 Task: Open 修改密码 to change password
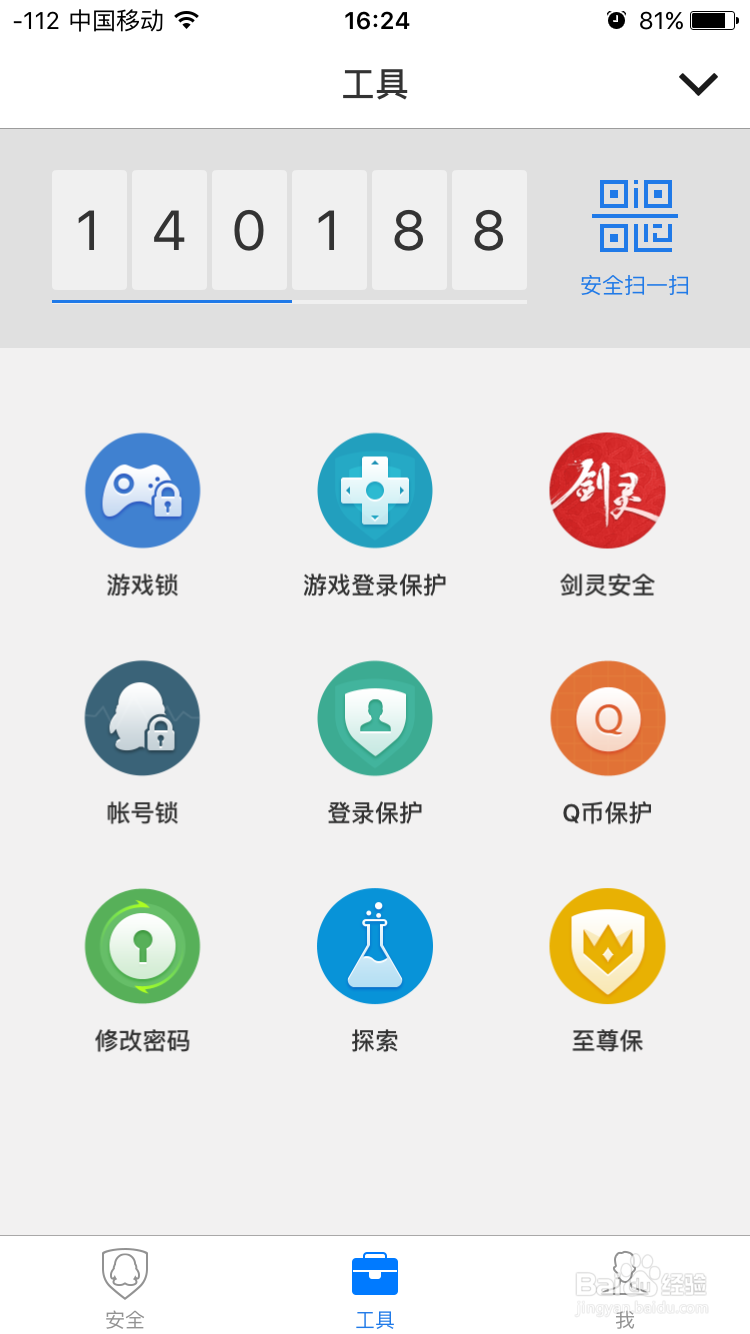click(x=143, y=971)
